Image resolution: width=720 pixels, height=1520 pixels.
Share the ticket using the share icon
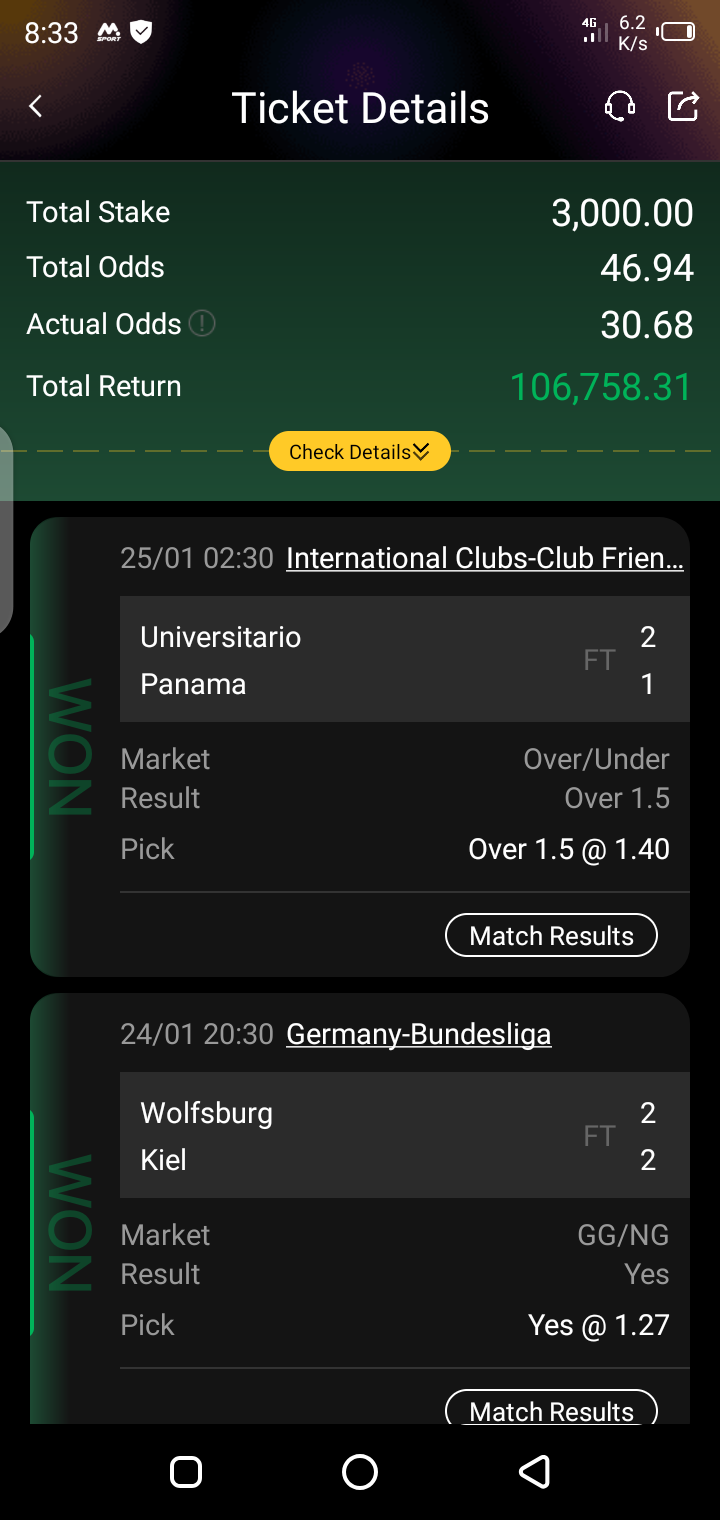coord(682,106)
